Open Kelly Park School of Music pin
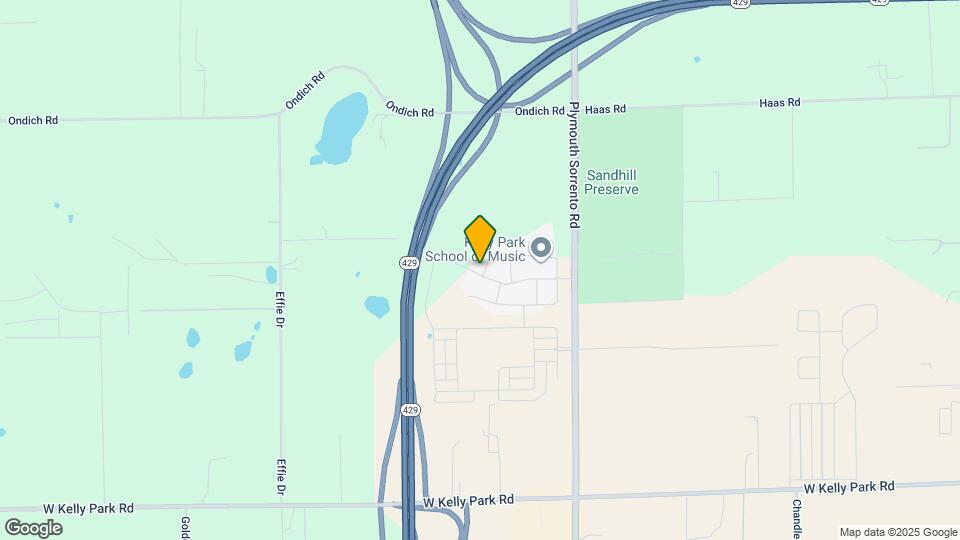 (541, 247)
